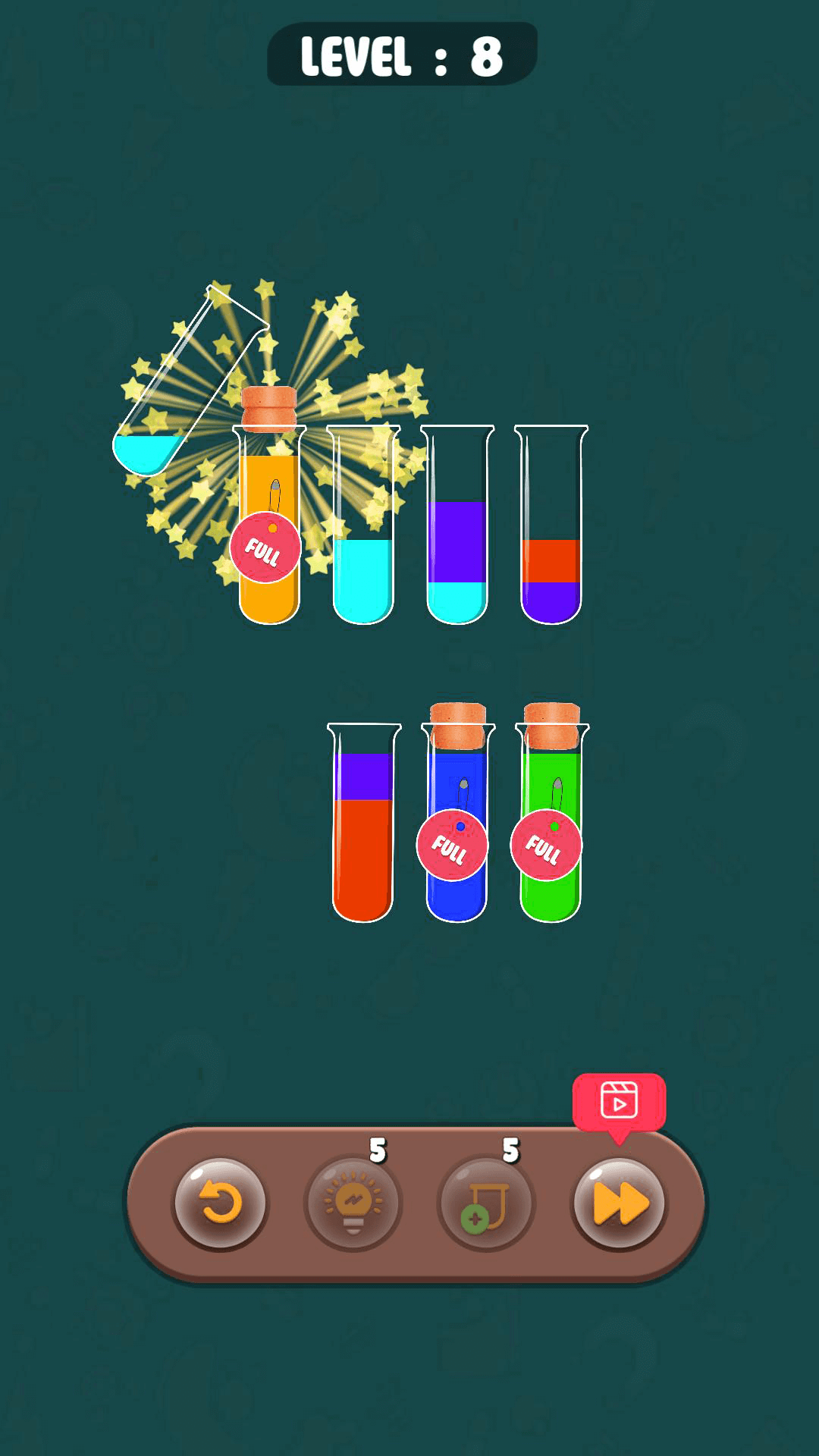This screenshot has height=1456, width=819.
Task: Use the lightbulb hint
Action: tap(353, 1203)
